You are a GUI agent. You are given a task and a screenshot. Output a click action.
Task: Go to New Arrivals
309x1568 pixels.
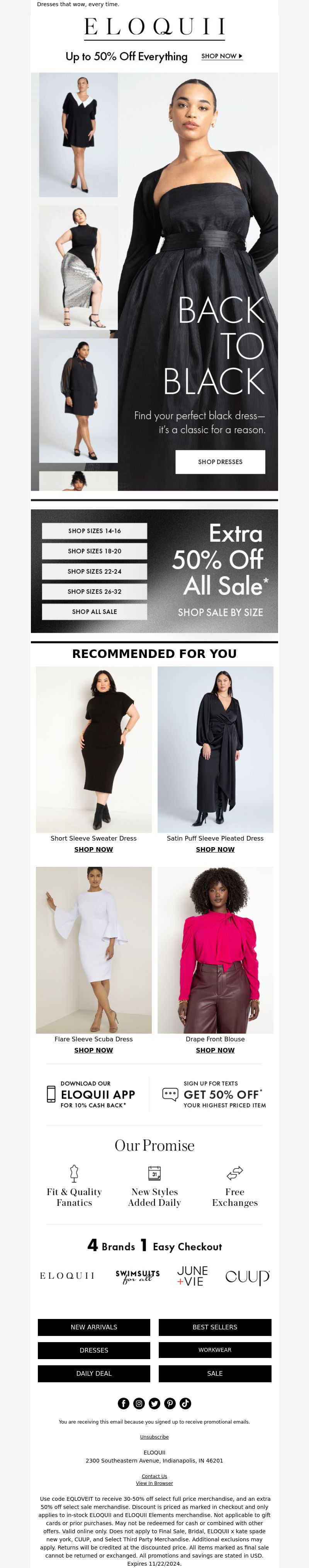pos(94,1327)
